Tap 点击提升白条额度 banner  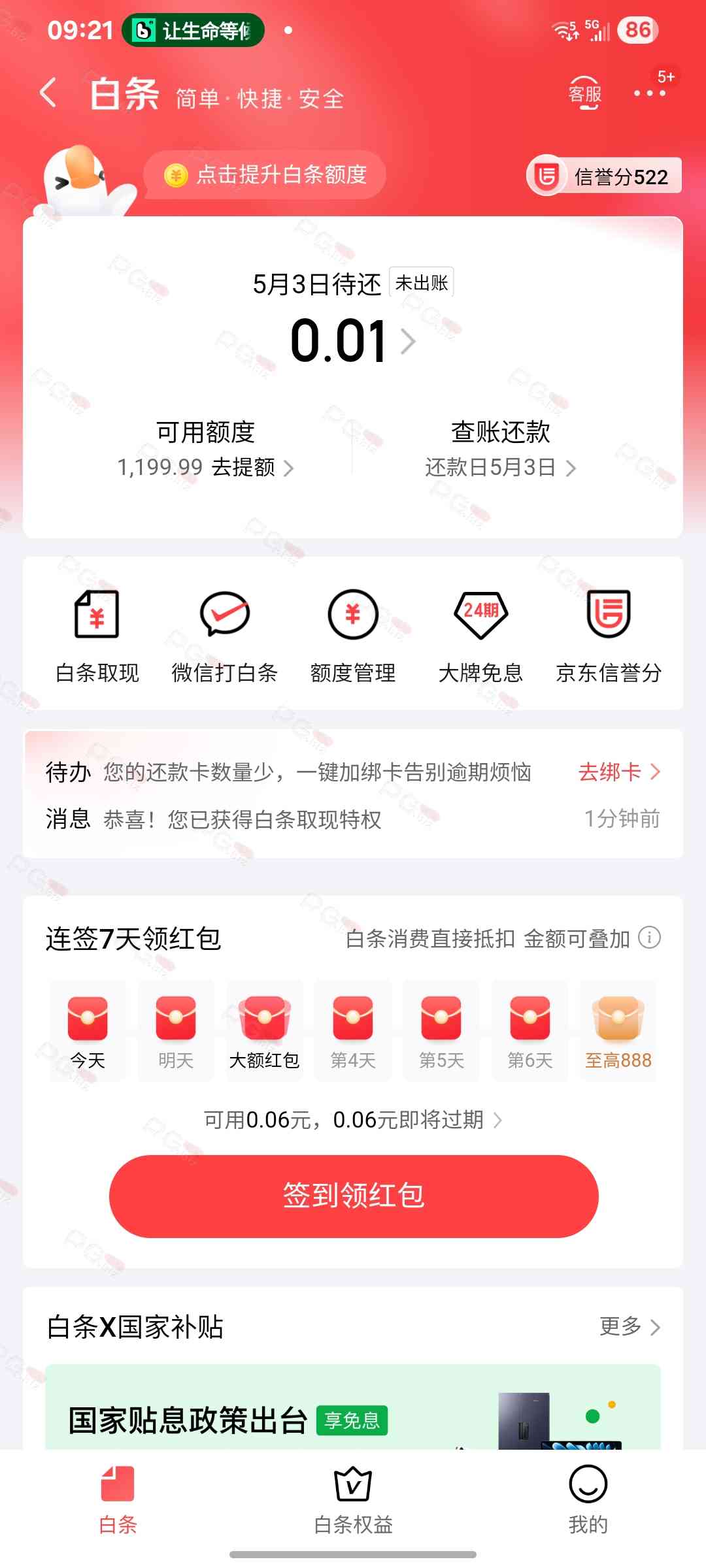pos(265,175)
